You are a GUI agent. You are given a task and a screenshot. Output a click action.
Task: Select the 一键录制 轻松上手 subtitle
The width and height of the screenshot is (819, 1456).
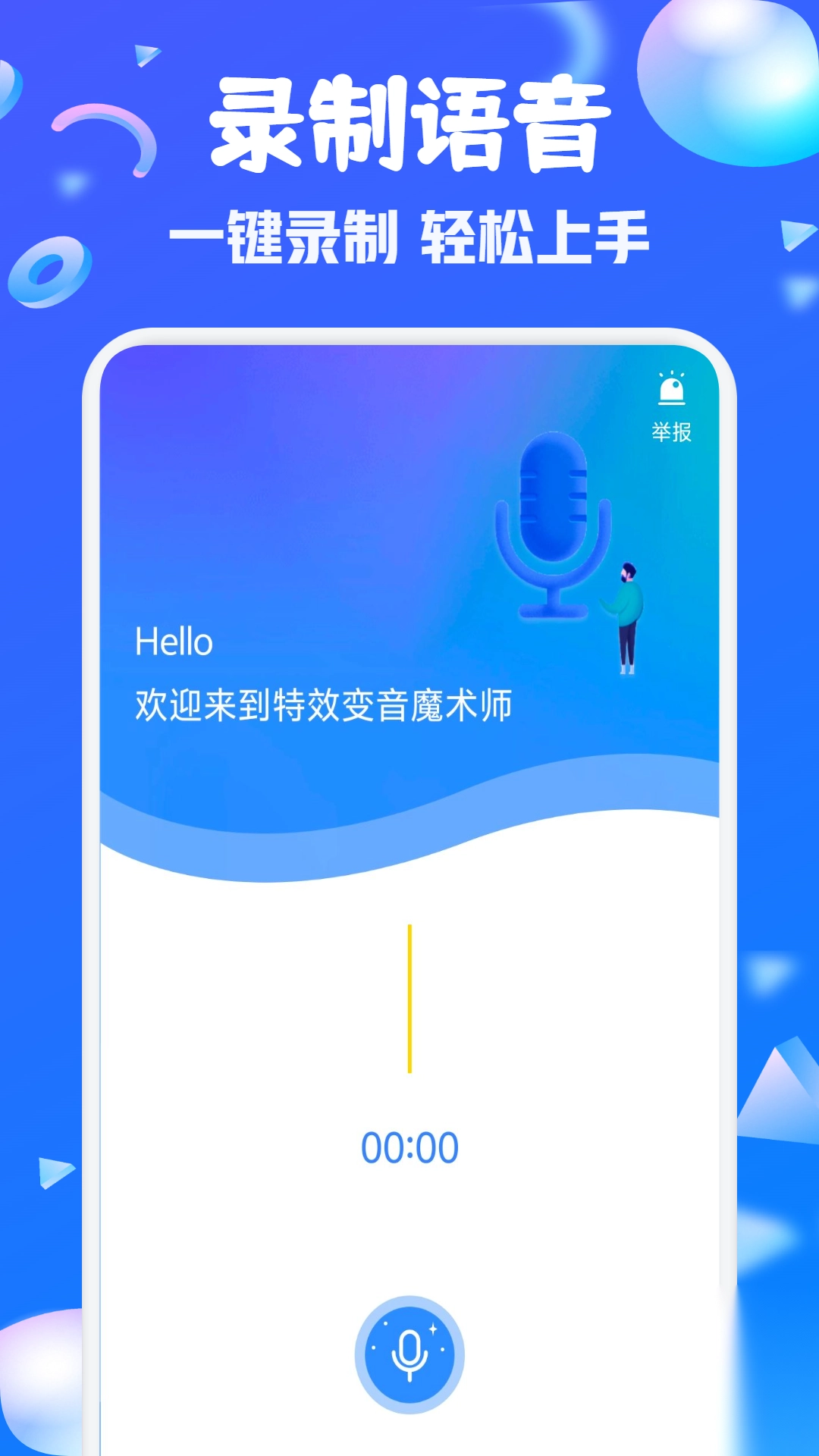pos(409,237)
